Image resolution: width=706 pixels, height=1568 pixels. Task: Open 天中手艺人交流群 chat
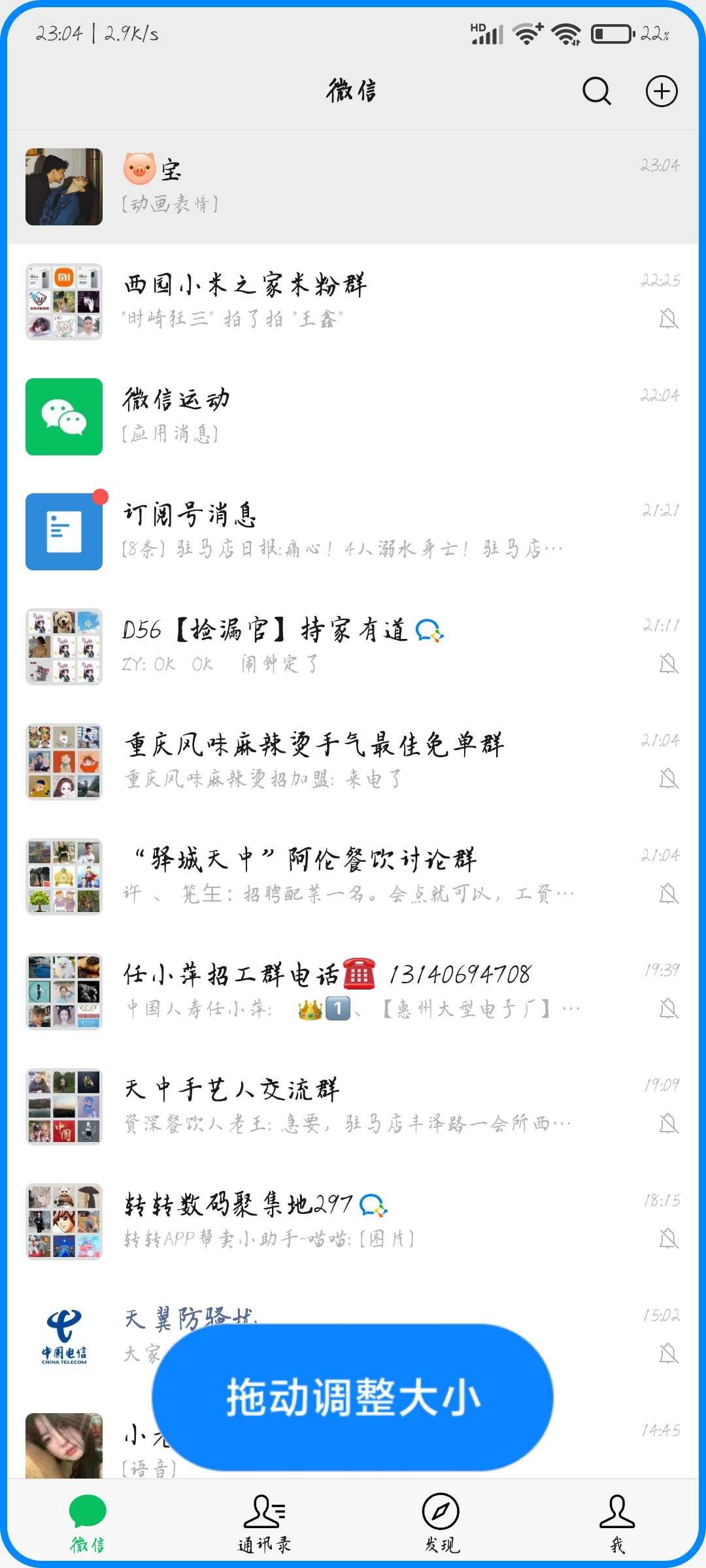pyautogui.click(x=353, y=1107)
